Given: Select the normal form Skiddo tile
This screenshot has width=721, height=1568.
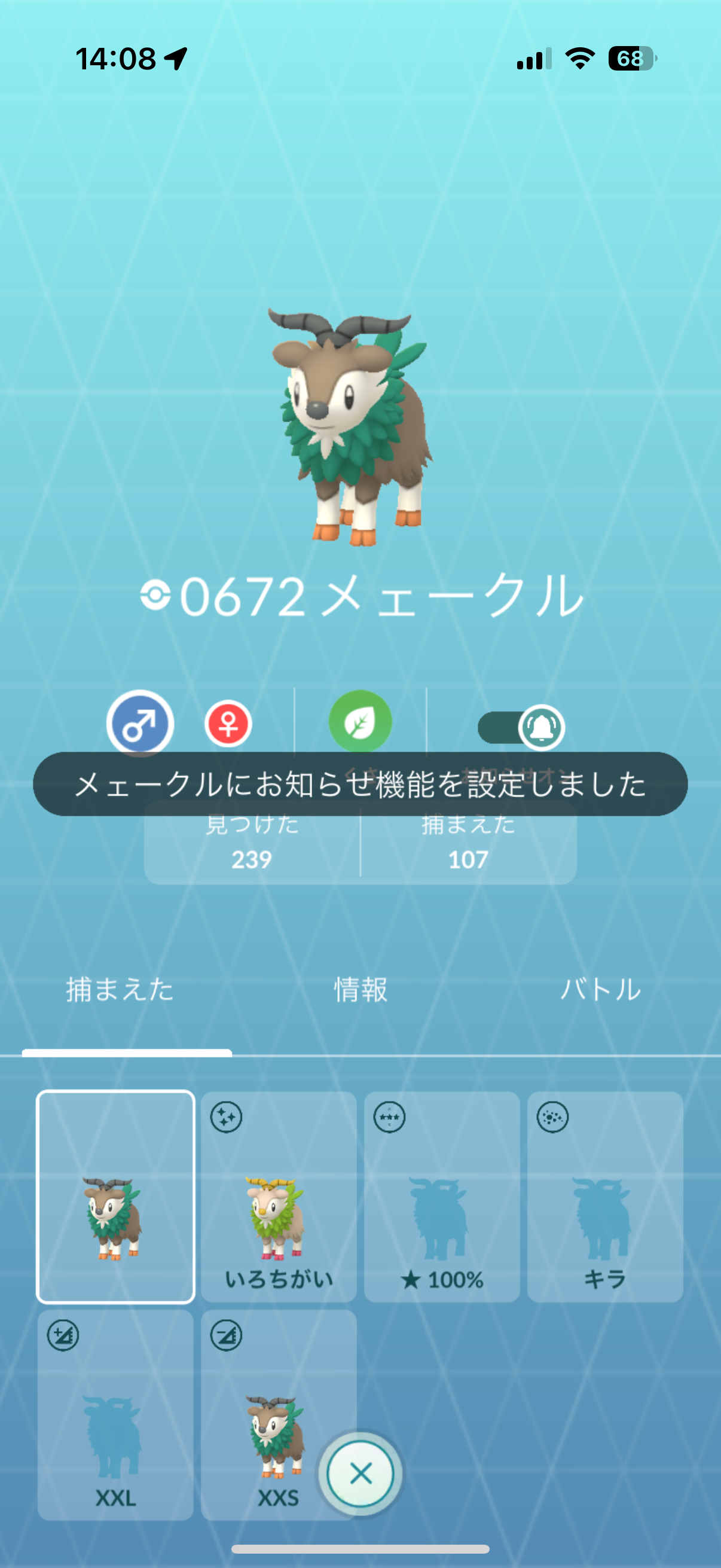Looking at the screenshot, I should click(x=115, y=1196).
